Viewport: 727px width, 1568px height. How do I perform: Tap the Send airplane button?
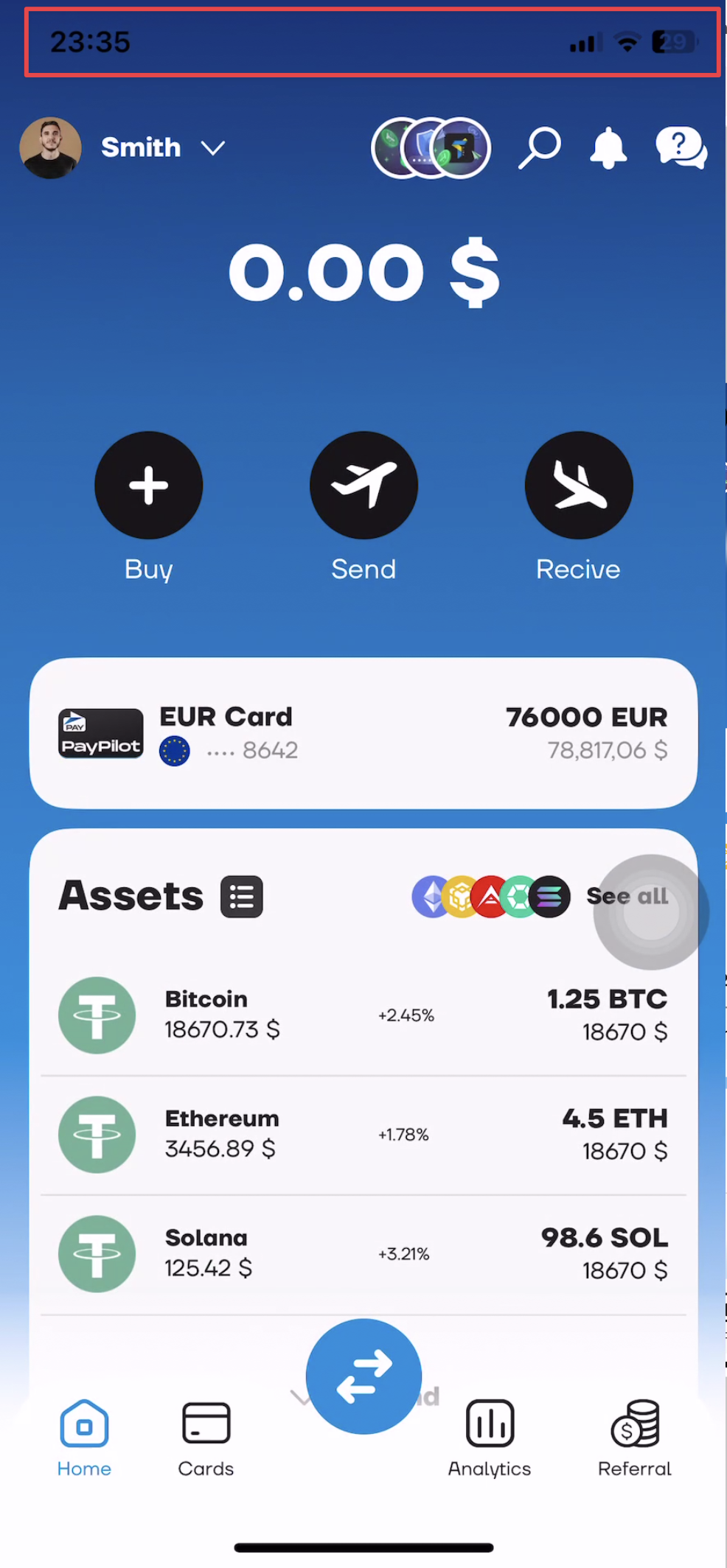click(363, 486)
